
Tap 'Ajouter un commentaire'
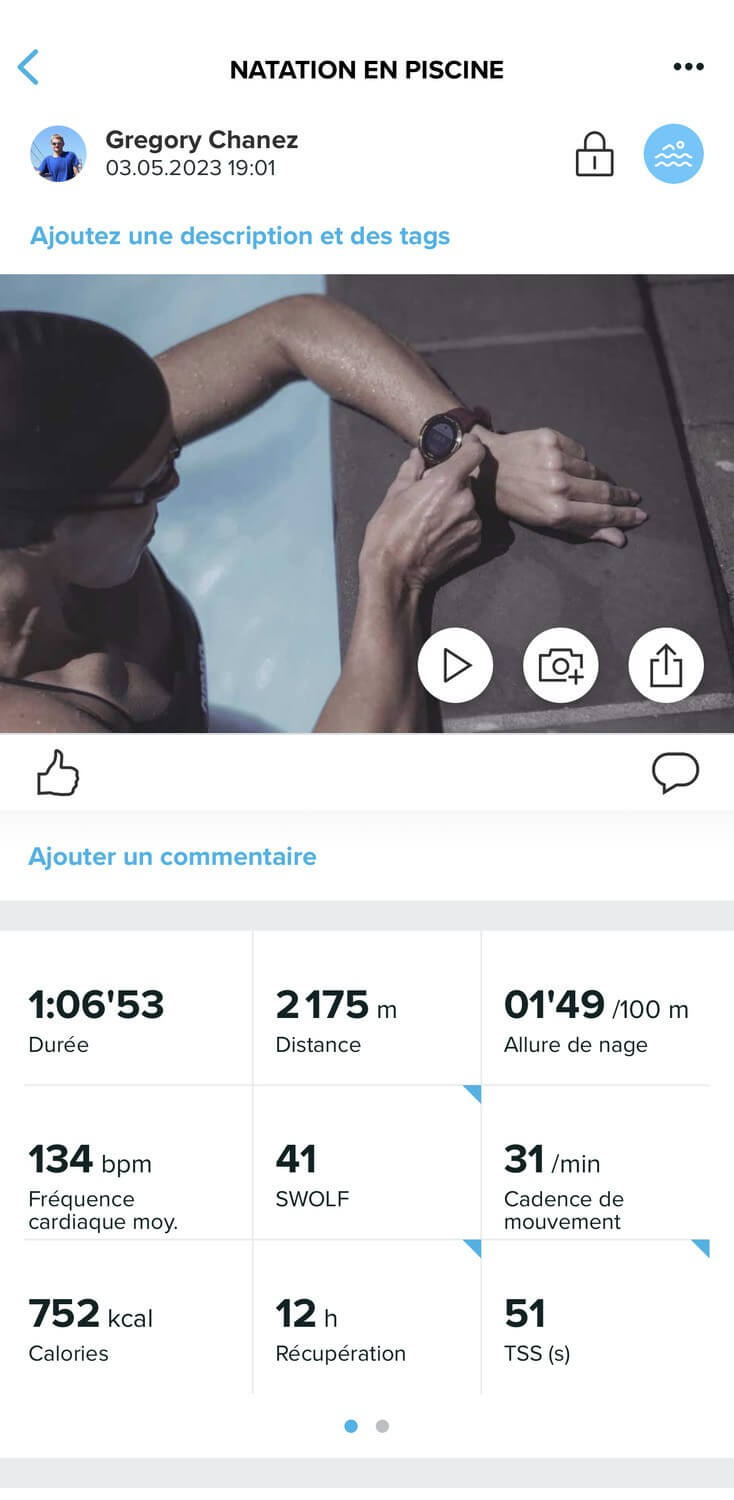click(x=172, y=856)
